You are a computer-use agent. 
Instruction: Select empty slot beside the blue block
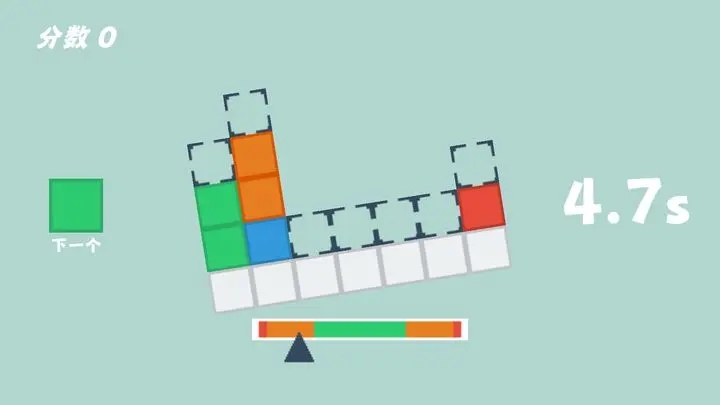click(311, 233)
